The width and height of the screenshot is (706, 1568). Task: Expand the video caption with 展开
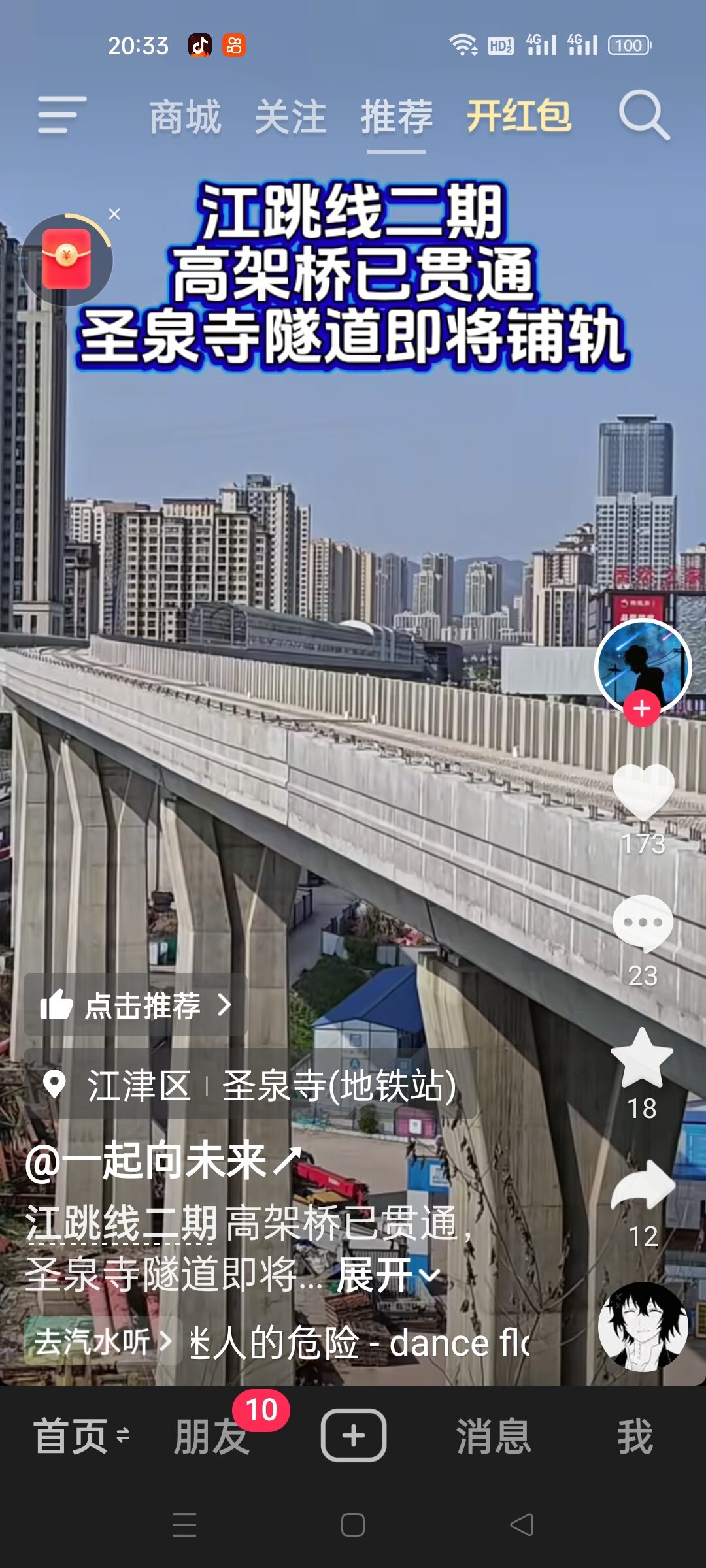point(388,1275)
